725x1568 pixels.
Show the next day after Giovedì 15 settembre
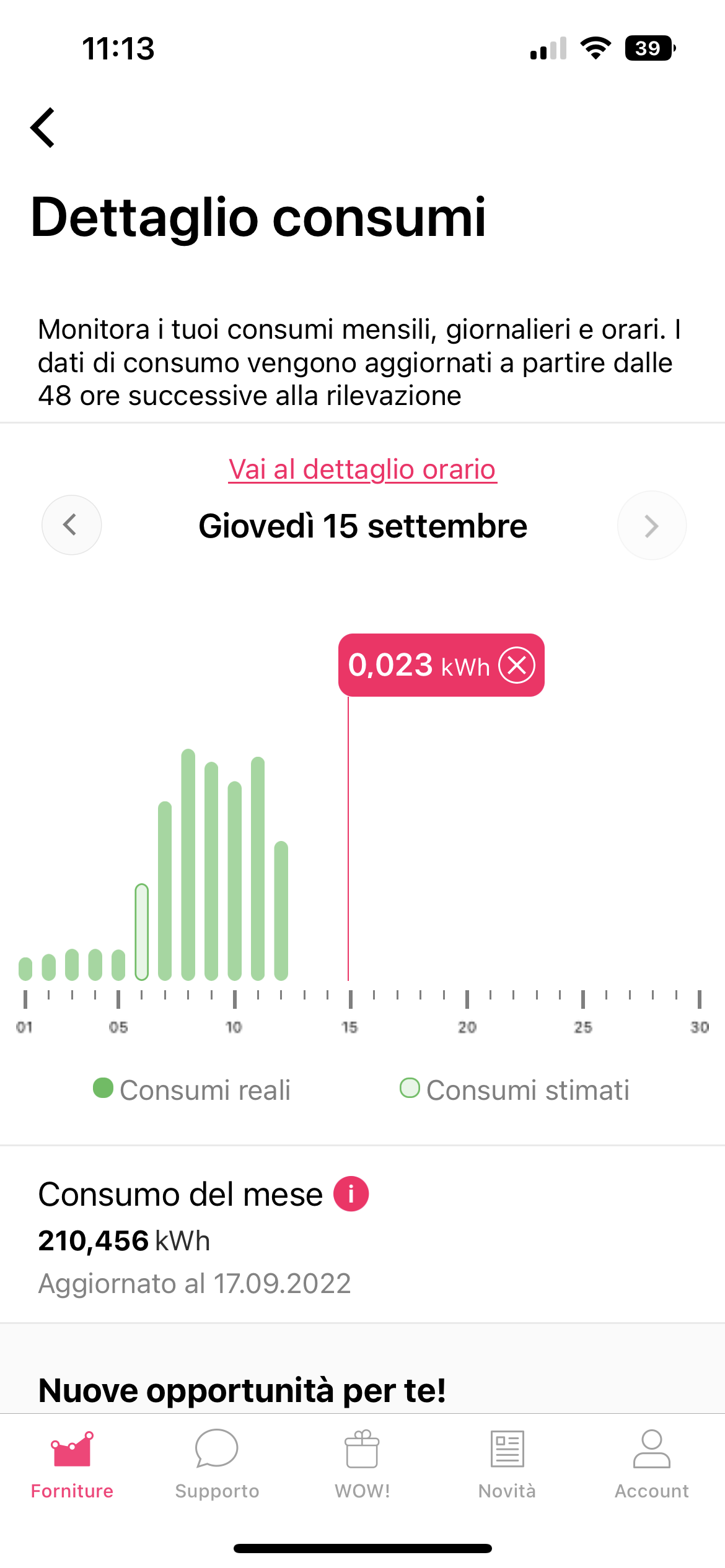(651, 526)
